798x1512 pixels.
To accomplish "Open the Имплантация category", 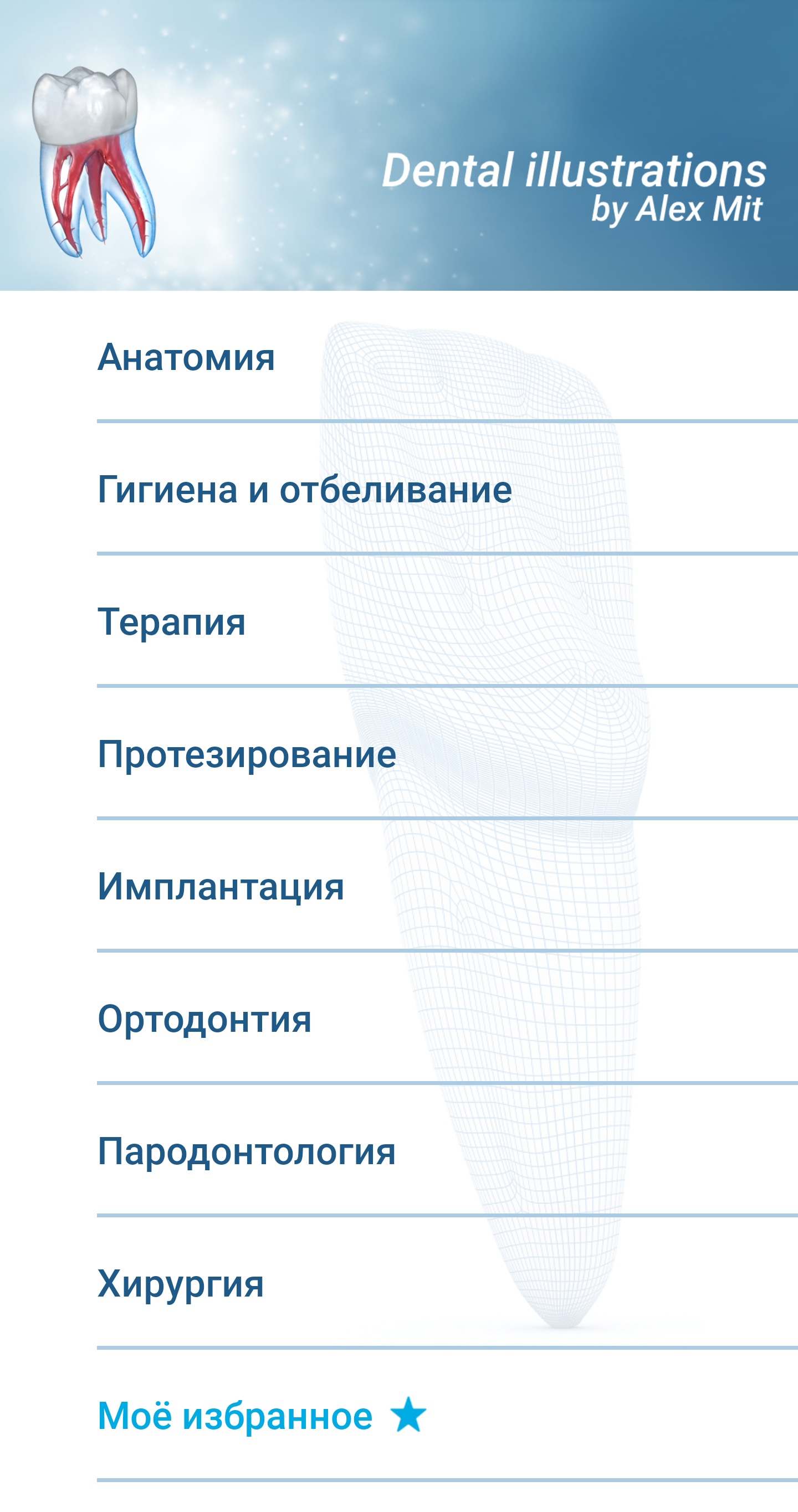I will coord(221,886).
